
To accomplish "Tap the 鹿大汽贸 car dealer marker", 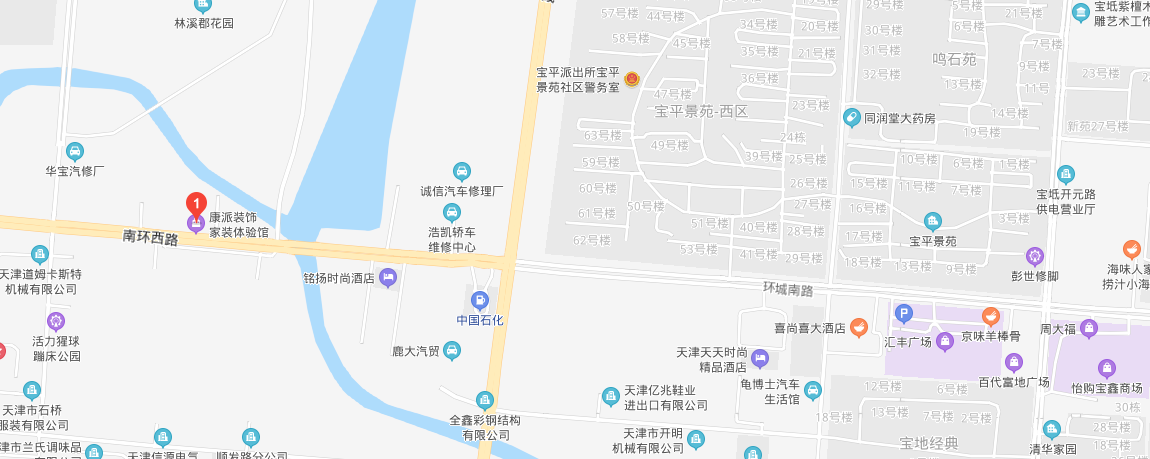I will [x=453, y=350].
